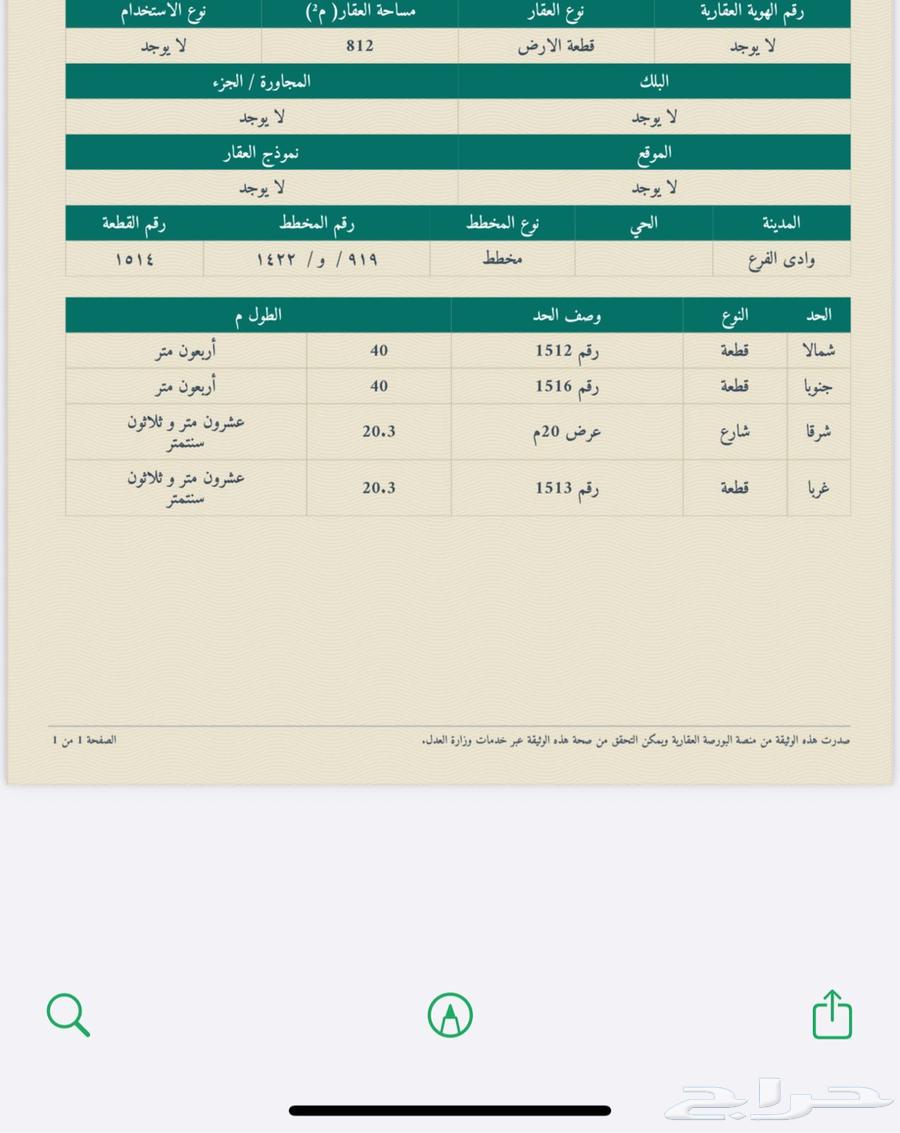Share this document

point(832,1014)
